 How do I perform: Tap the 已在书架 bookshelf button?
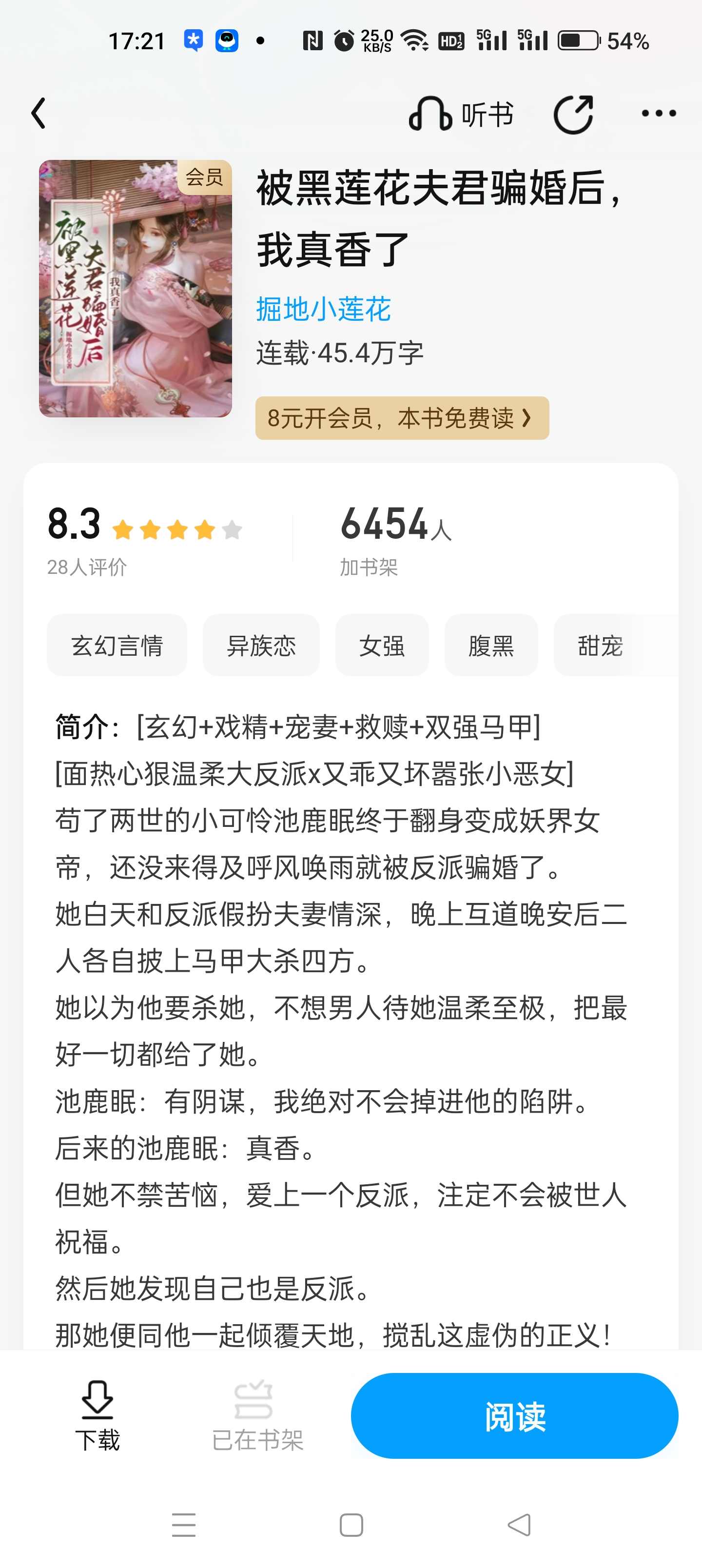click(257, 1415)
